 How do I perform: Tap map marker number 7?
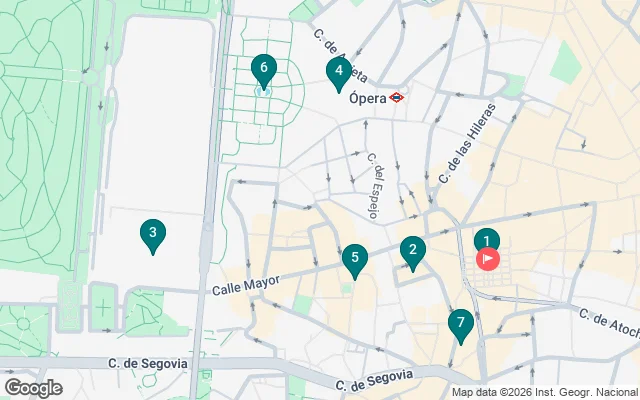pos(460,323)
